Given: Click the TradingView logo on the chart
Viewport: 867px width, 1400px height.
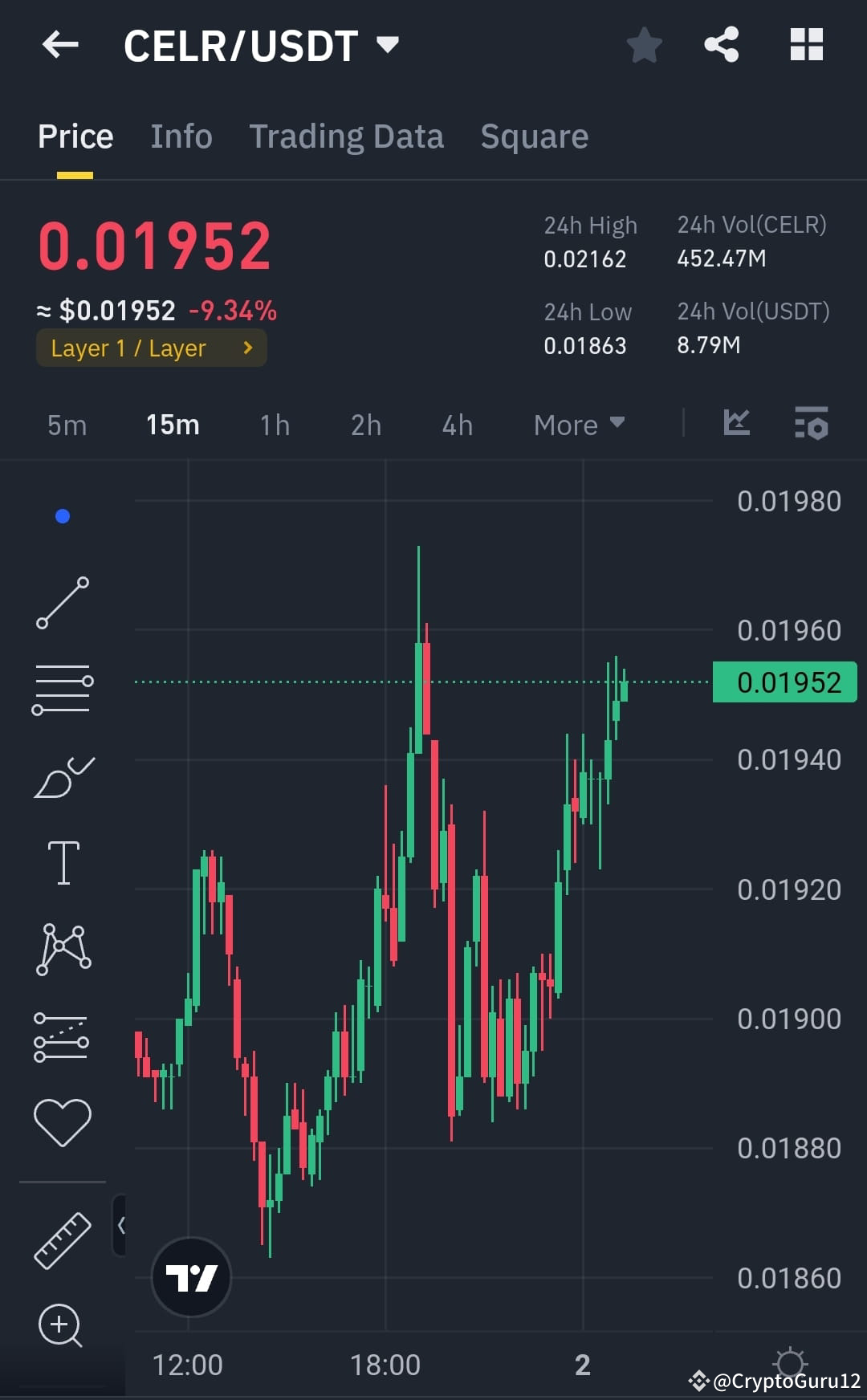Looking at the screenshot, I should [x=191, y=1276].
